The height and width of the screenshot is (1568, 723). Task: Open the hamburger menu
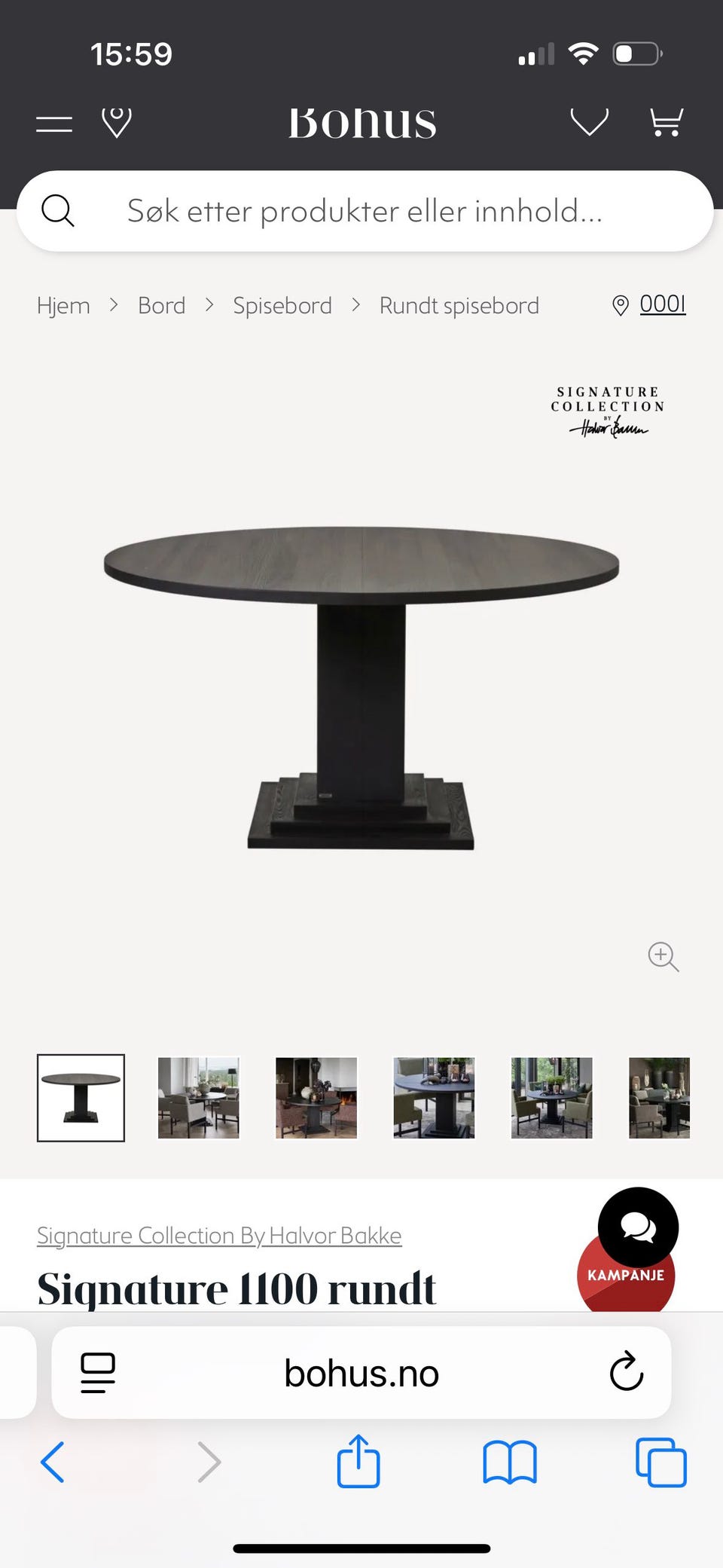54,124
